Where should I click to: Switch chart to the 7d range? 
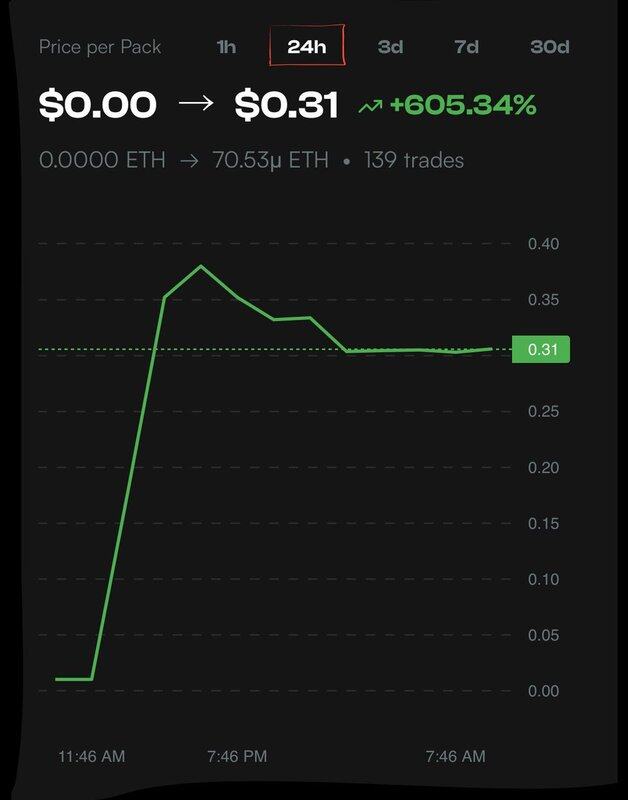coord(466,47)
